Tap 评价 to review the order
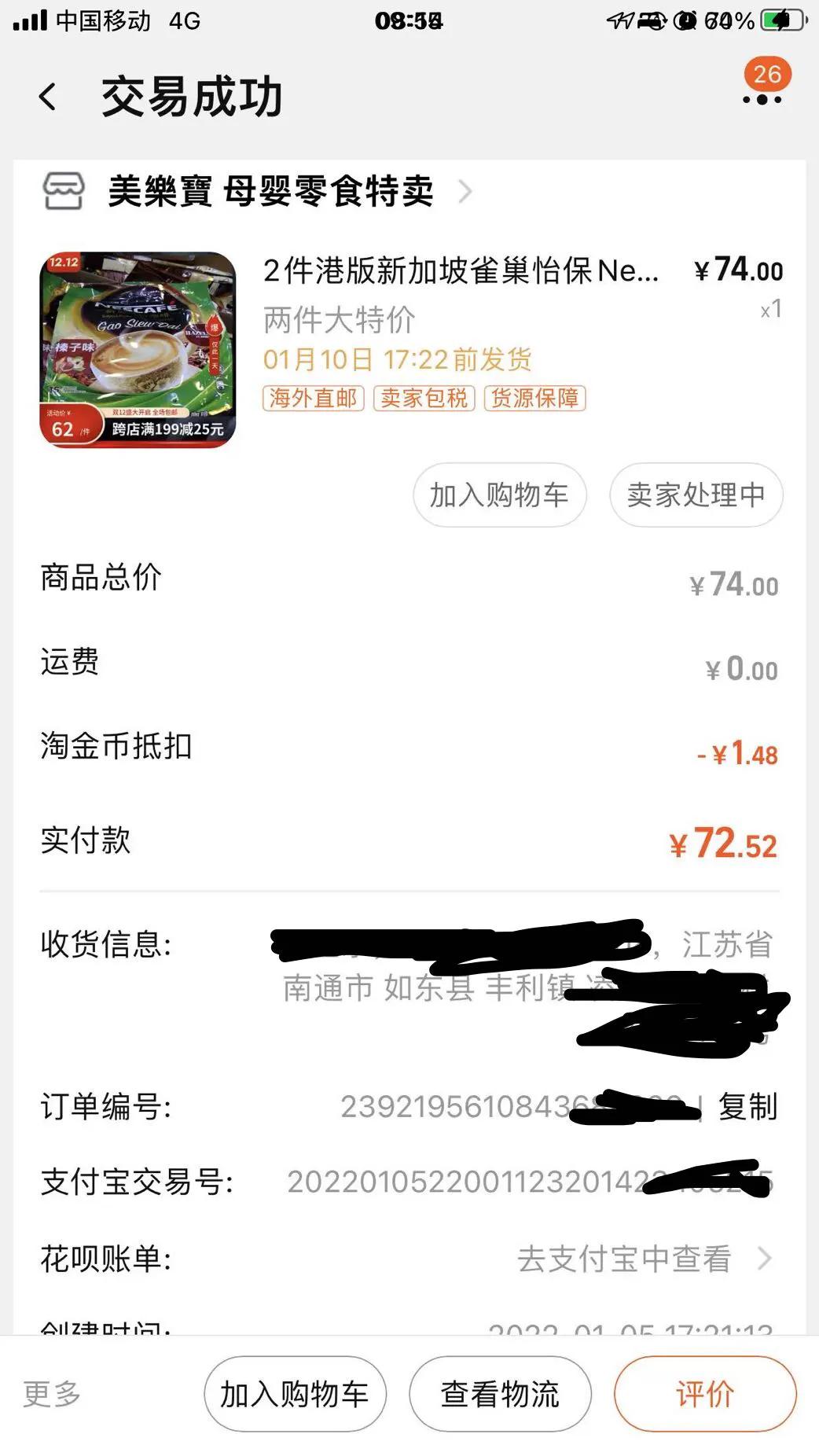Image resolution: width=819 pixels, height=1456 pixels. (x=704, y=1393)
